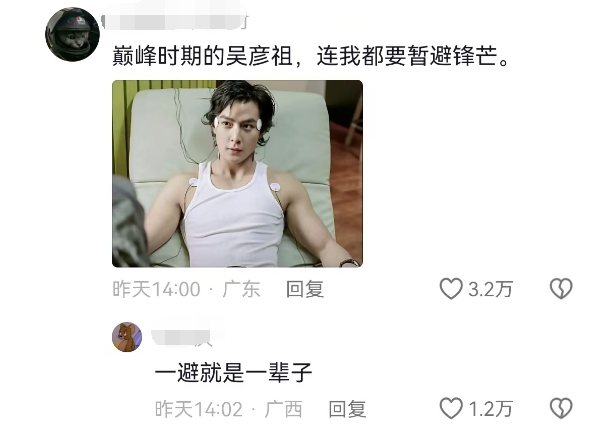
Task: Reply to the comment 一避就是一辈子
Action: point(347,408)
